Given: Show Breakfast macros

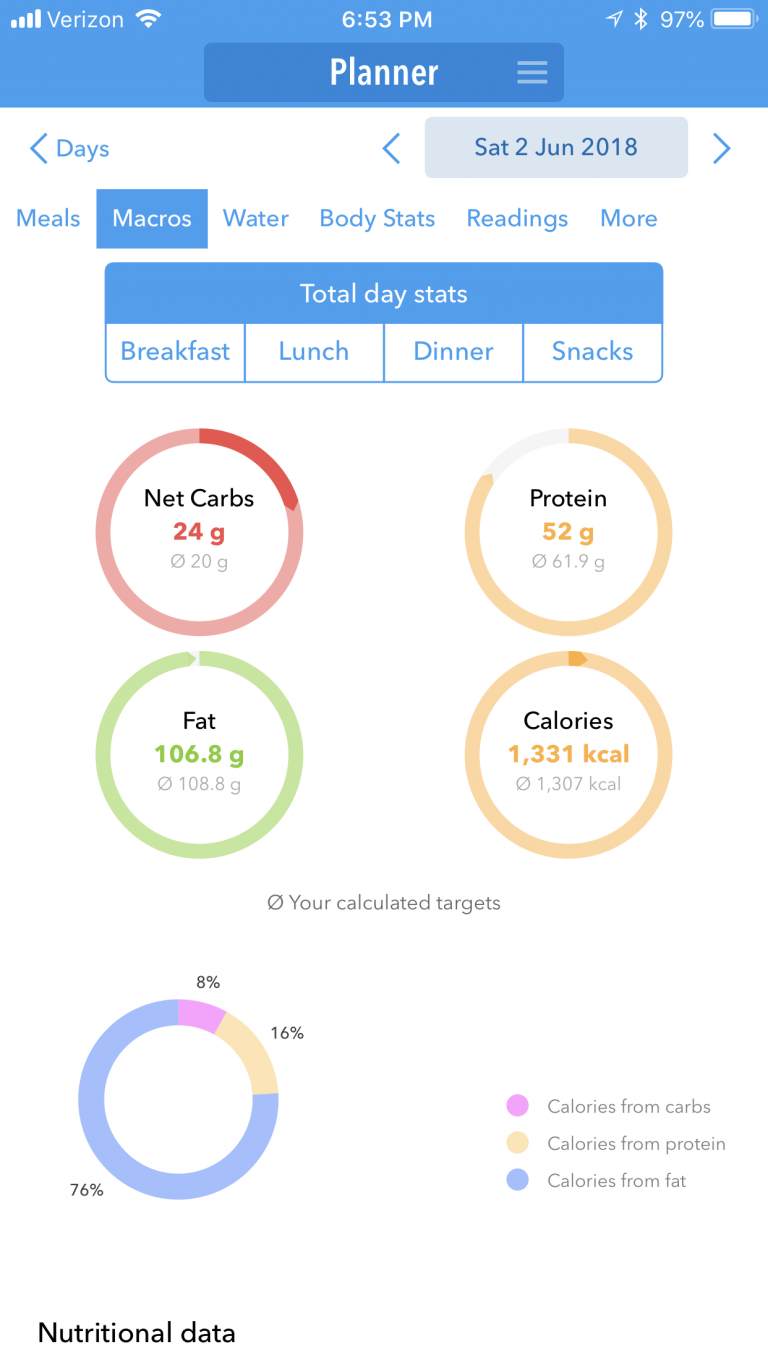Looking at the screenshot, I should (x=175, y=352).
